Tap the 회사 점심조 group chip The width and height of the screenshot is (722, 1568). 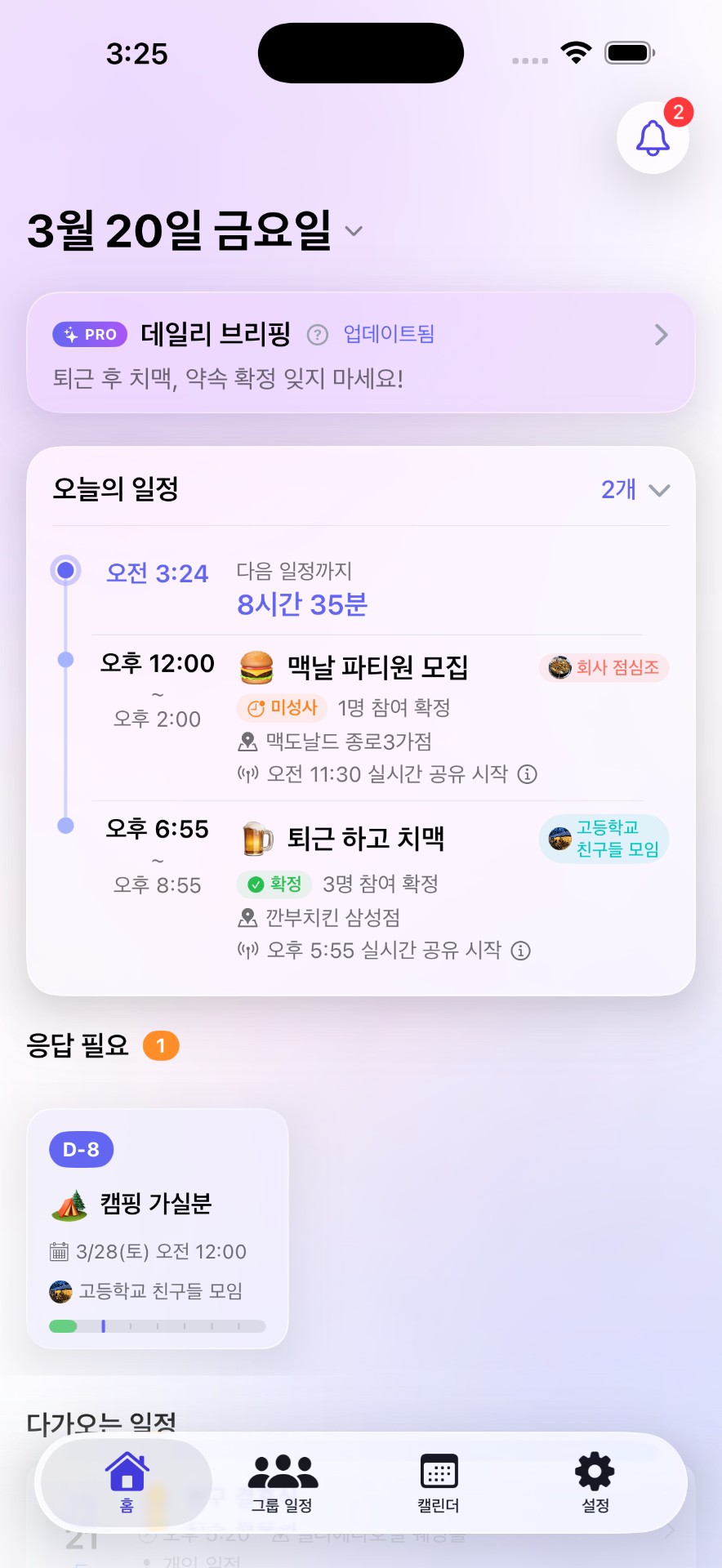coord(604,668)
